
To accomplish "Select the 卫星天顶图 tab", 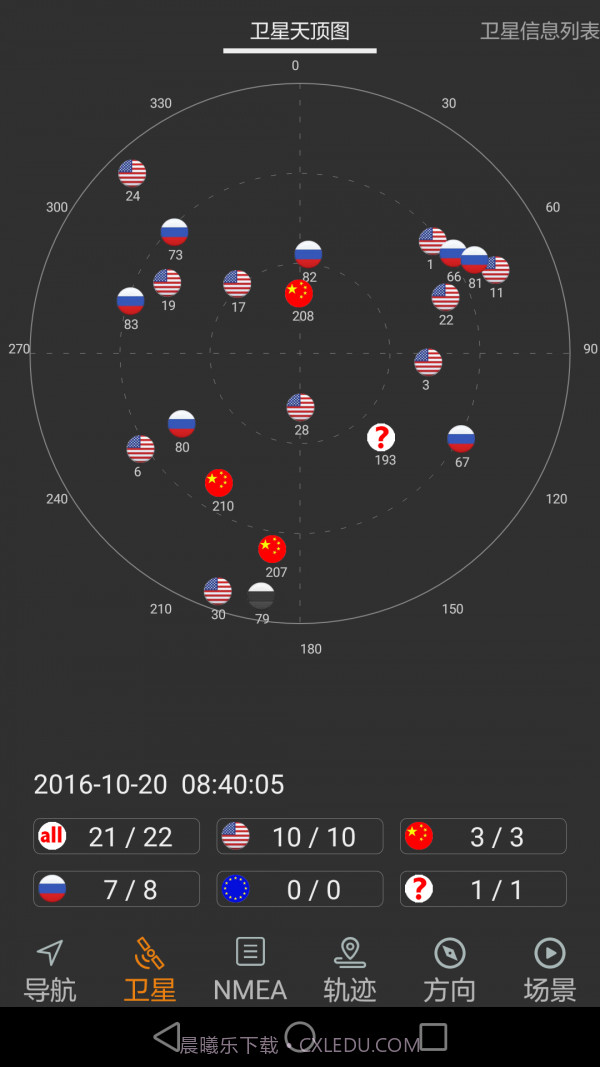I will pyautogui.click(x=300, y=31).
